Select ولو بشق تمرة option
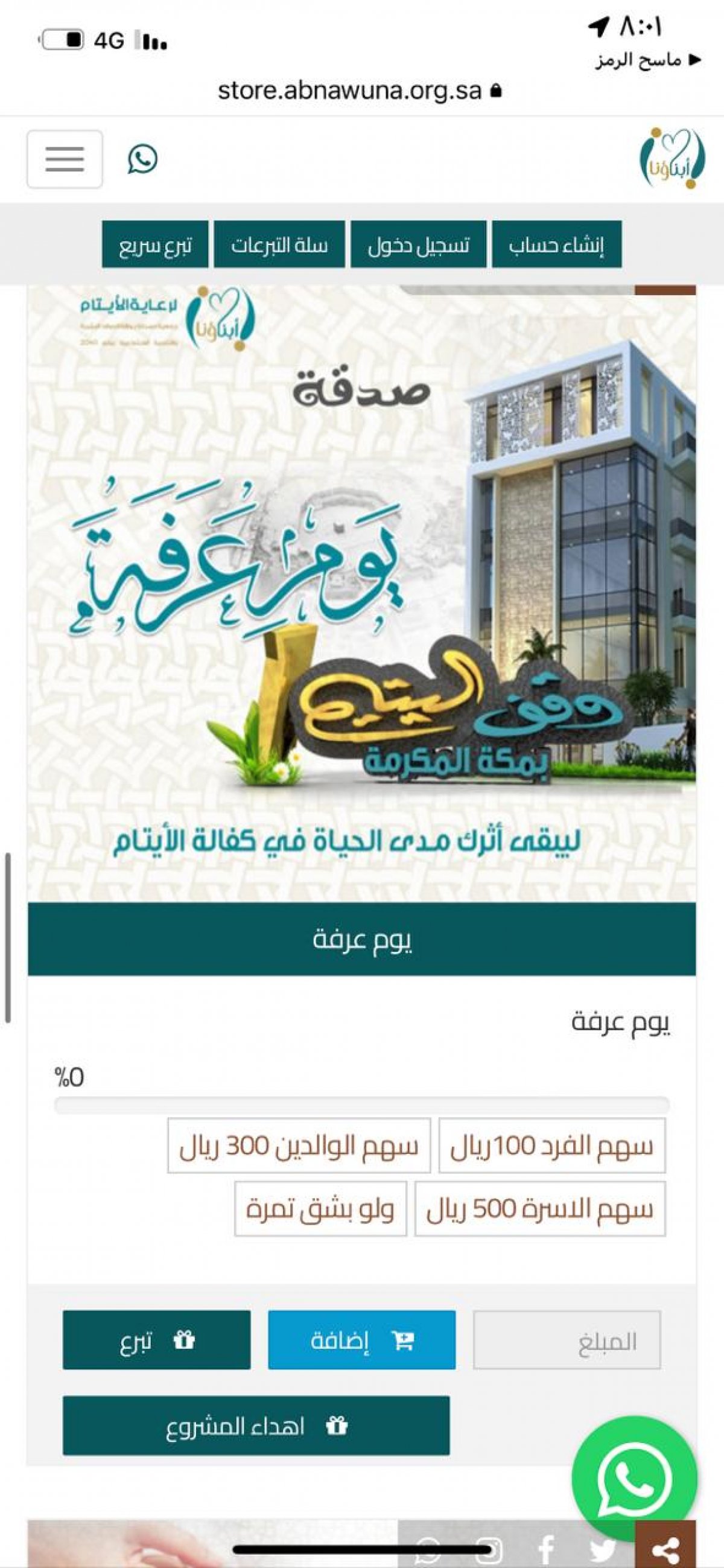724x1568 pixels. [x=320, y=1209]
